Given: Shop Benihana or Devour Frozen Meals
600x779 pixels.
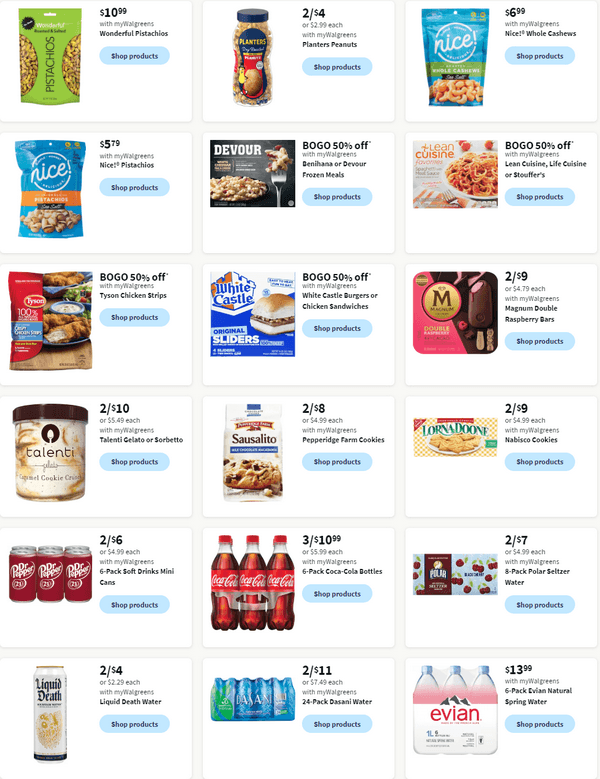Looking at the screenshot, I should [x=337, y=197].
